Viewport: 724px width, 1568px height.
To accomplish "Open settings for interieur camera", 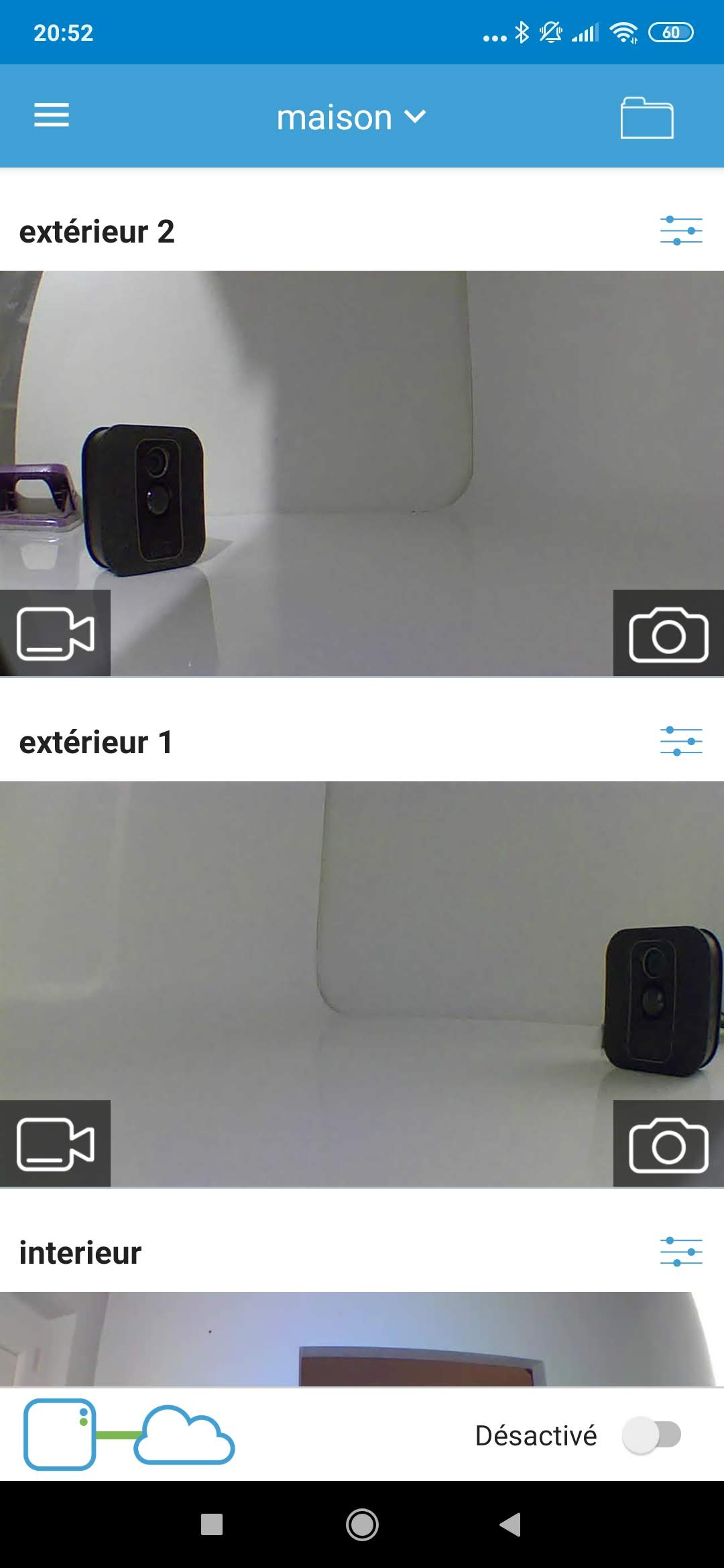I will pos(680,1252).
